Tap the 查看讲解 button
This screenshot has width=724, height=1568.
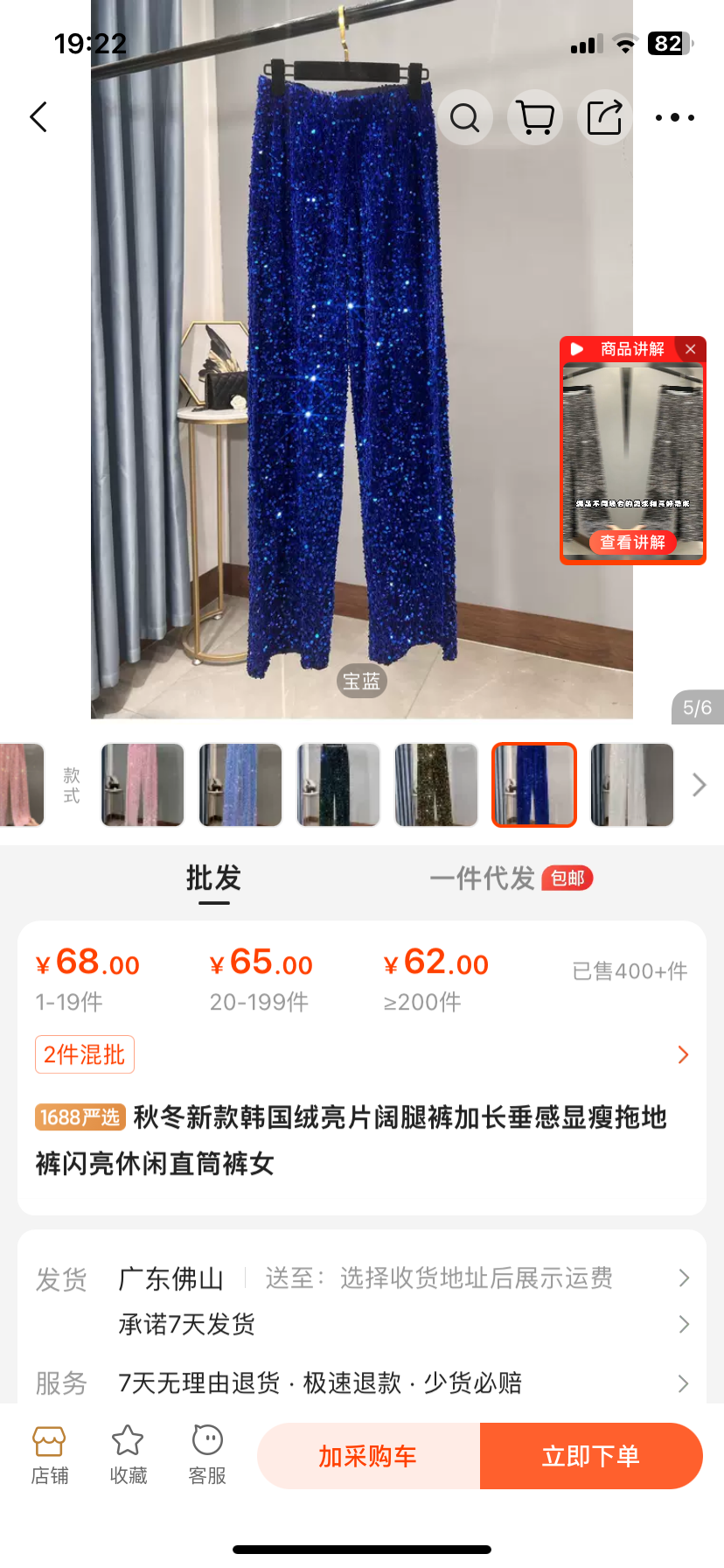(632, 542)
